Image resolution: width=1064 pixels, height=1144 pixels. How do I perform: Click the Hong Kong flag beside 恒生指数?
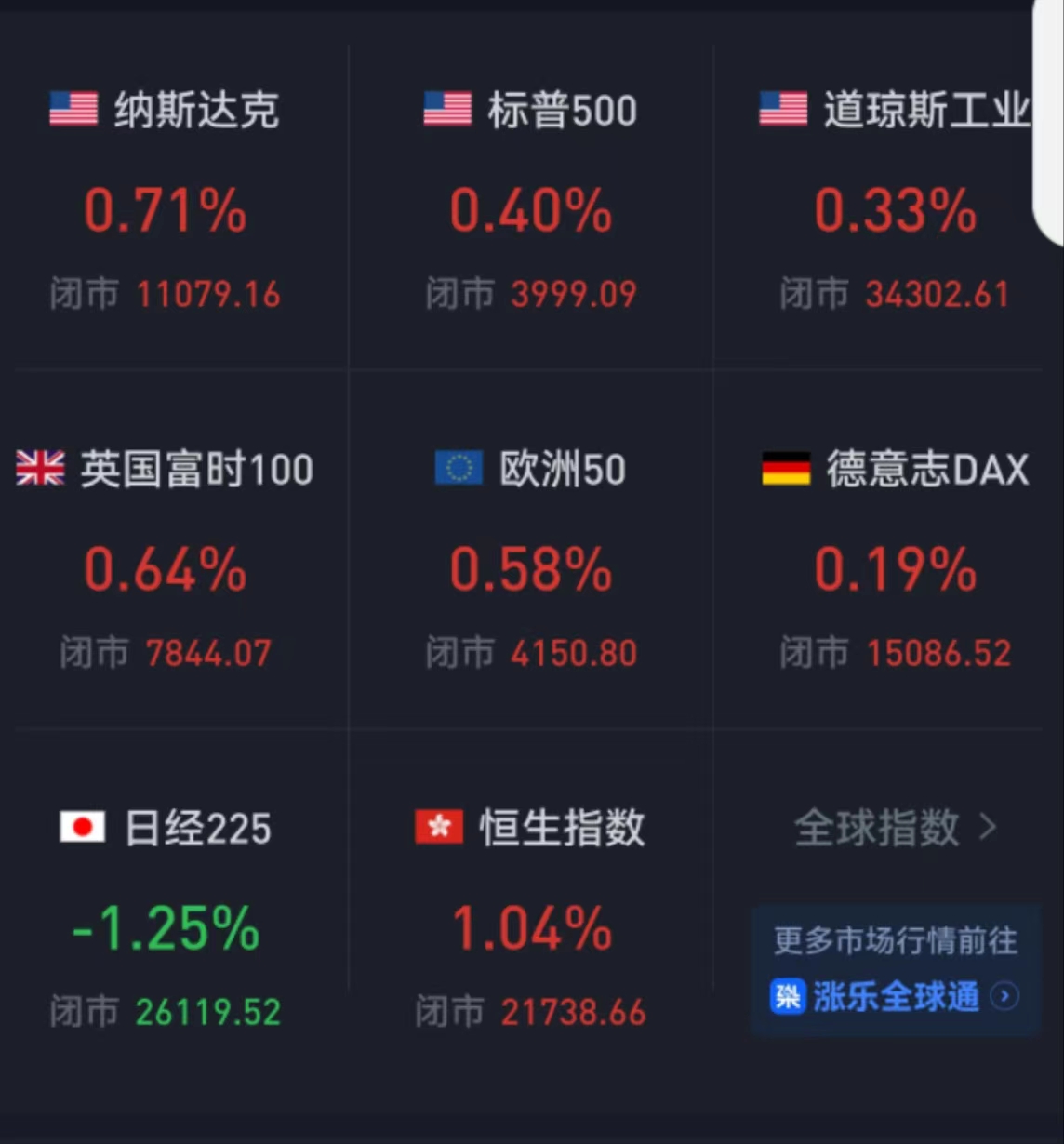pyautogui.click(x=437, y=828)
